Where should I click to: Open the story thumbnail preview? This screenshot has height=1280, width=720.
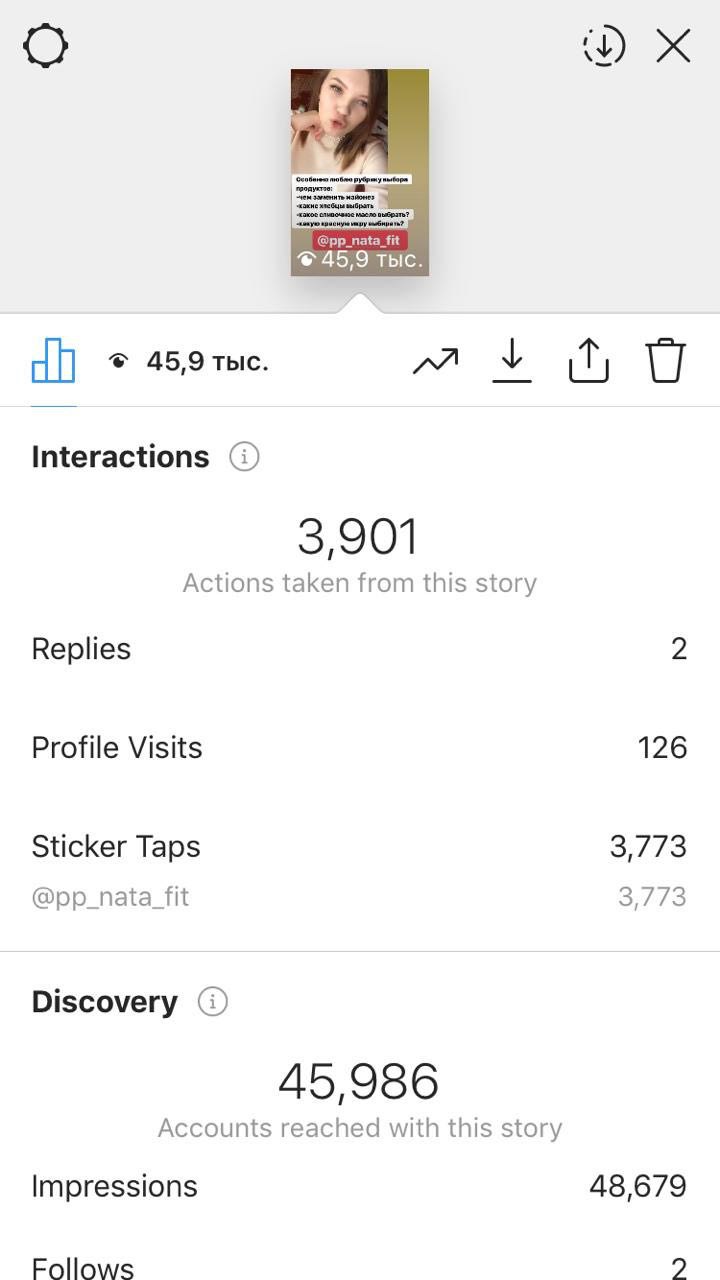coord(360,172)
